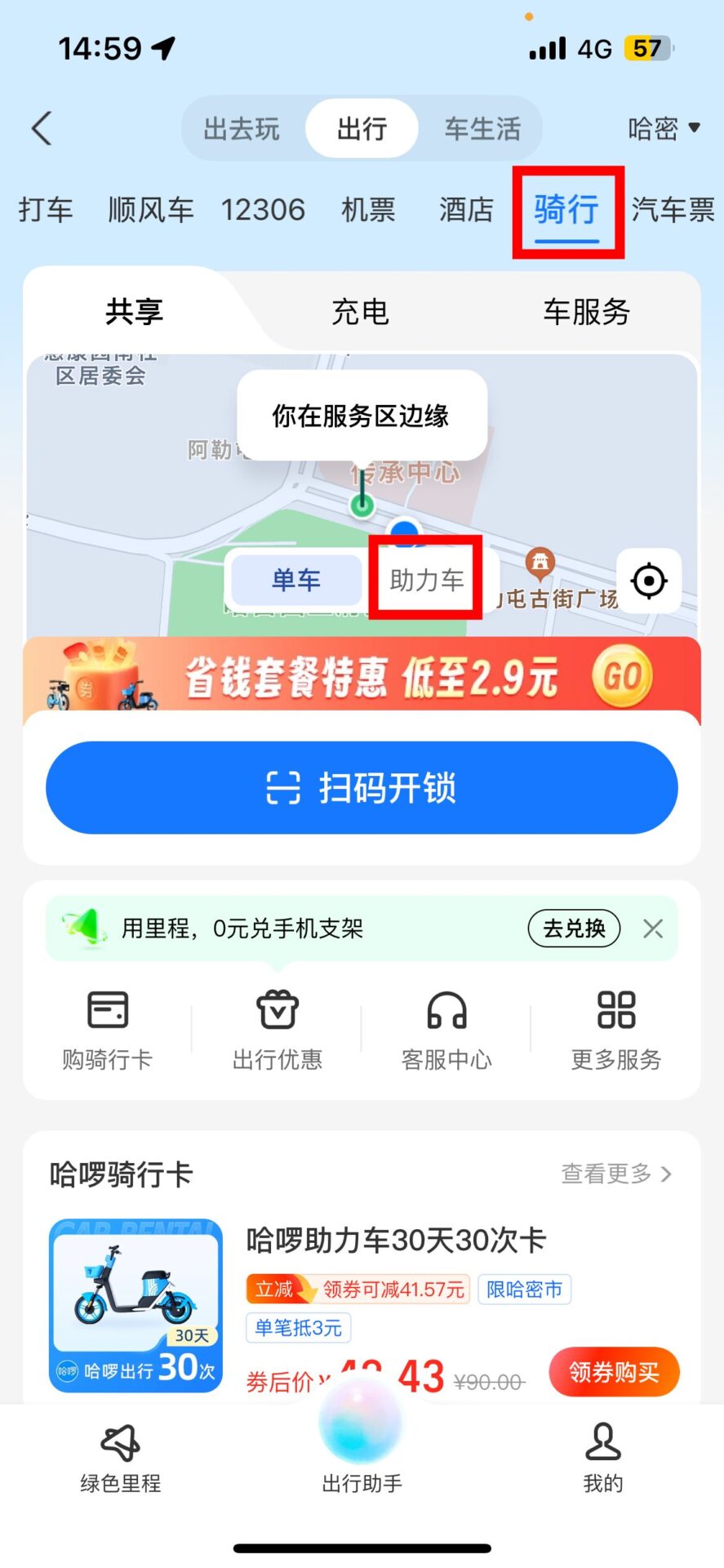The height and width of the screenshot is (1568, 724).
Task: Open the 打车 category
Action: (x=46, y=210)
